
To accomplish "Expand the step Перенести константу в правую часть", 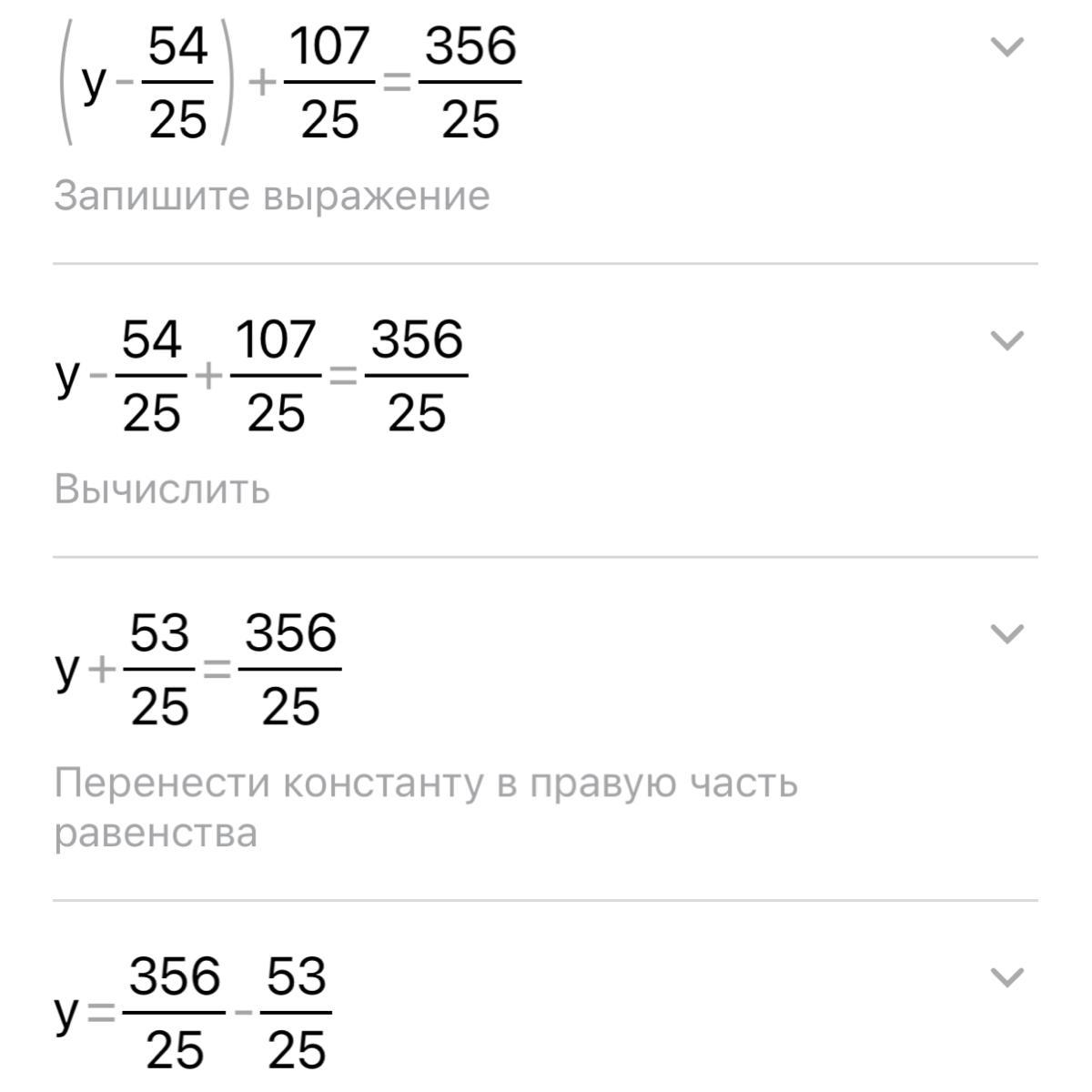I will (x=1006, y=634).
